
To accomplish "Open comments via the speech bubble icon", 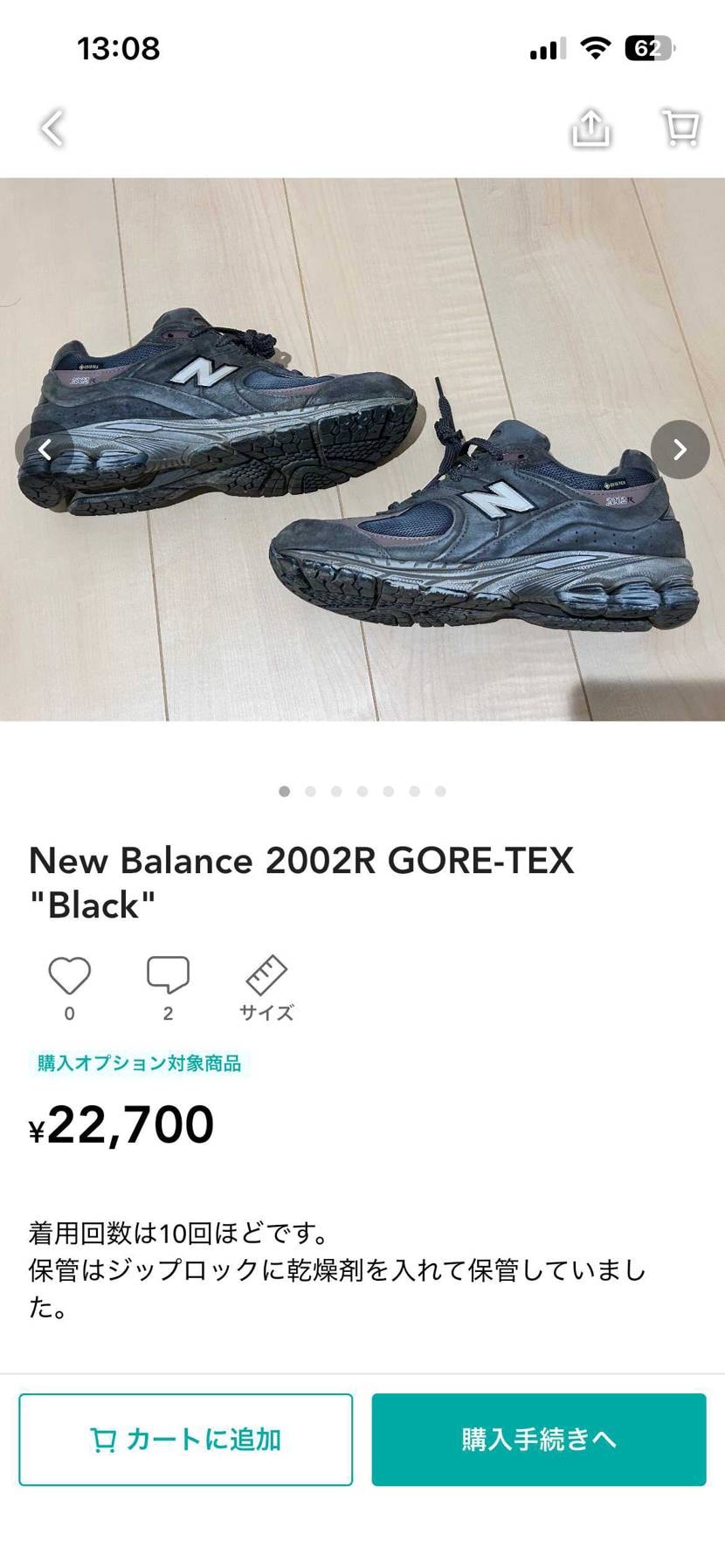I will tap(169, 972).
